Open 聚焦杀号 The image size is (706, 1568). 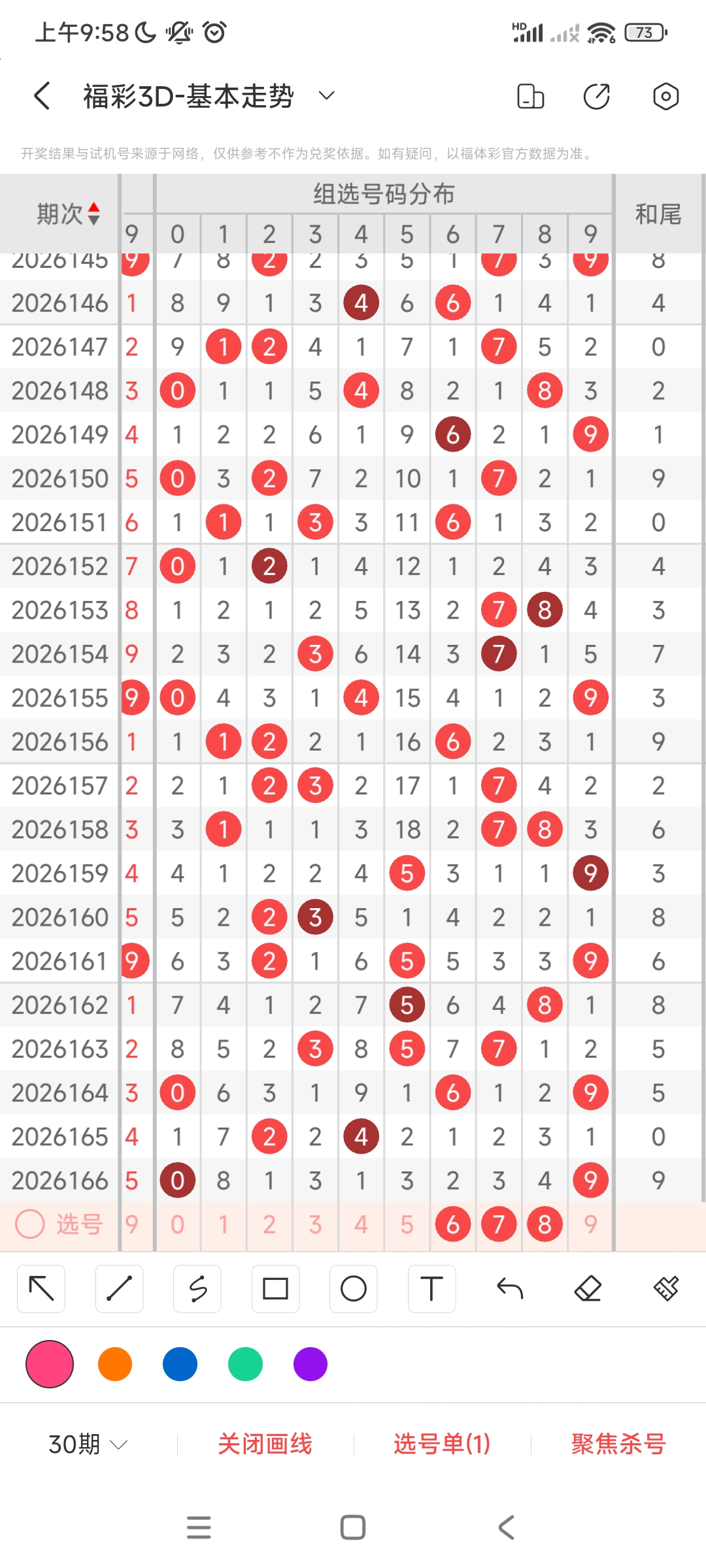[618, 1444]
